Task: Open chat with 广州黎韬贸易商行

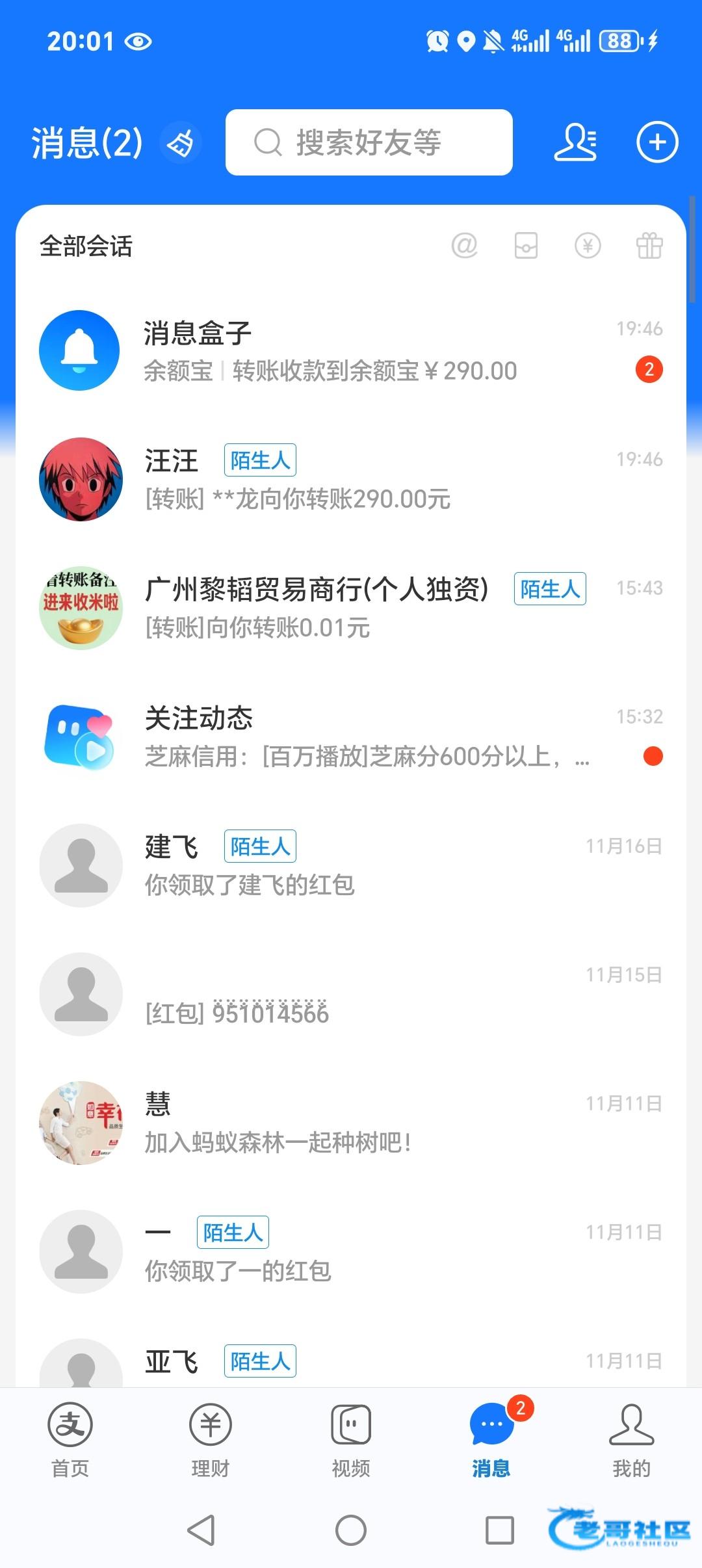Action: tap(351, 608)
